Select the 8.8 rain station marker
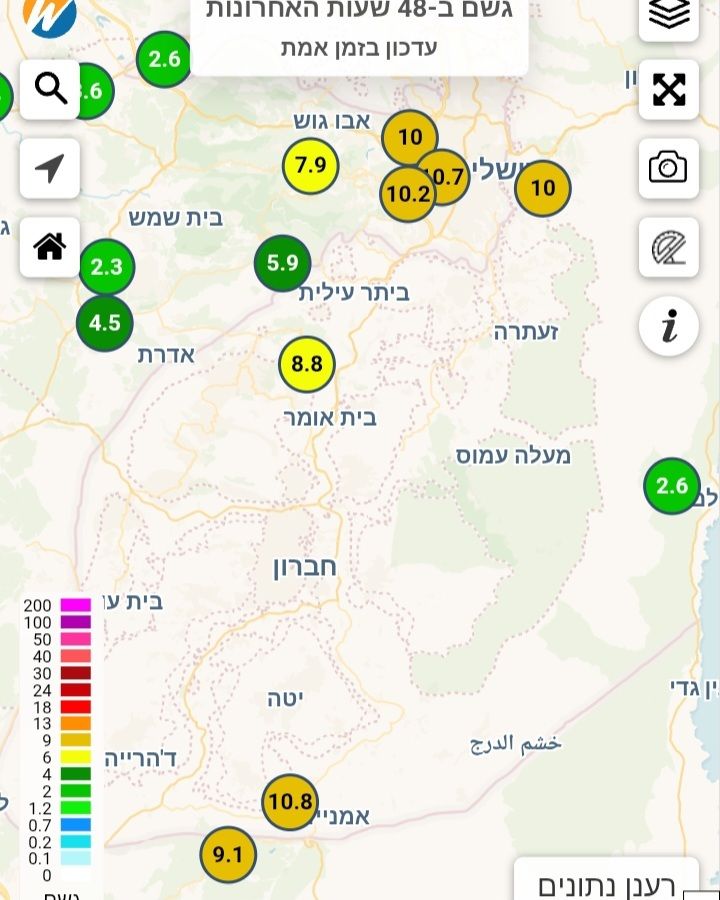Viewport: 720px width, 900px height. click(307, 364)
